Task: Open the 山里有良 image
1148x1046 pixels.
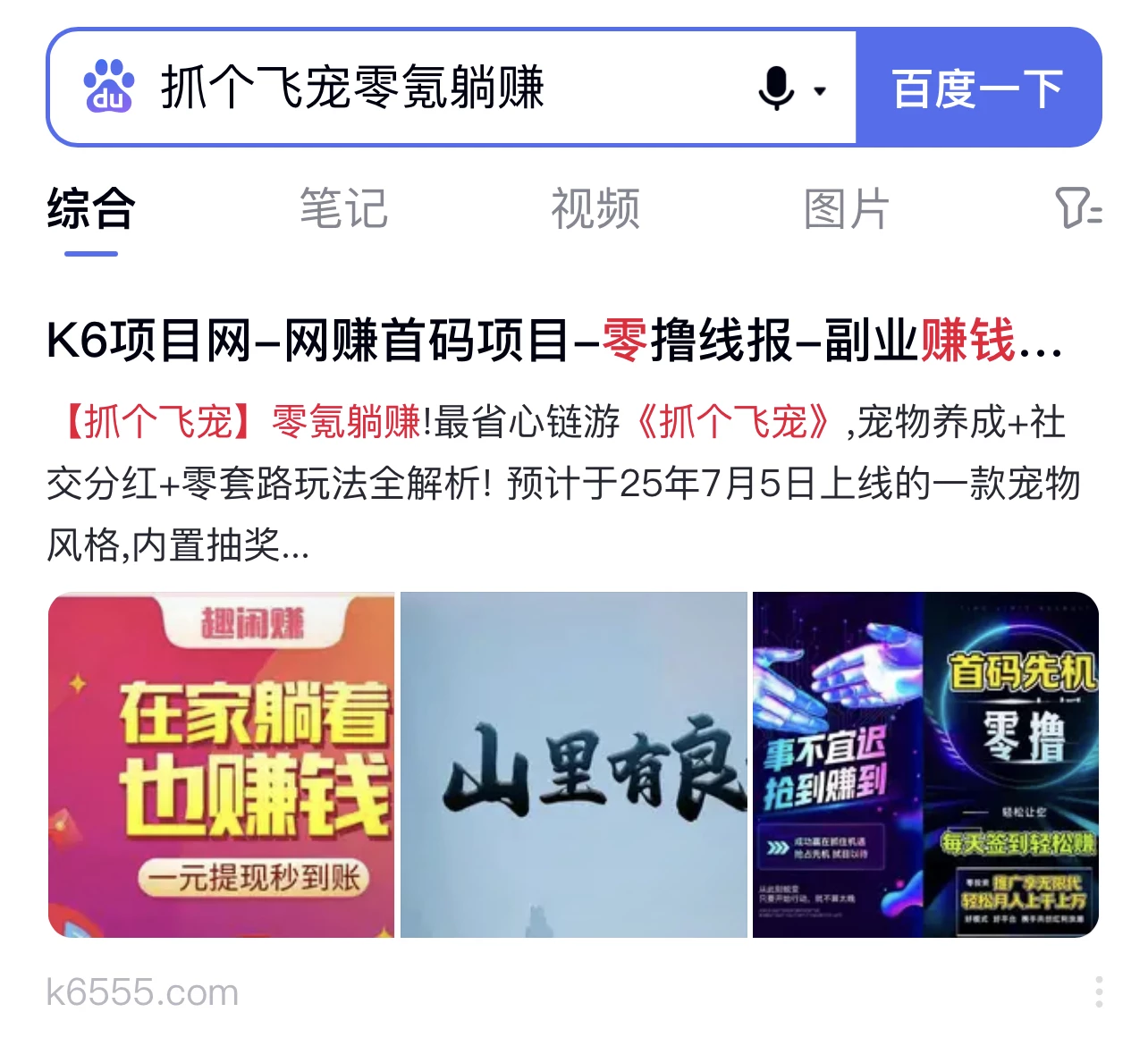Action: pyautogui.click(x=573, y=764)
